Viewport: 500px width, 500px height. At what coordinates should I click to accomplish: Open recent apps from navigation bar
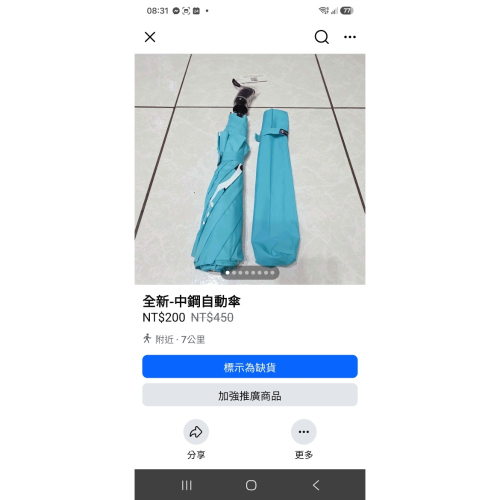pos(187,485)
